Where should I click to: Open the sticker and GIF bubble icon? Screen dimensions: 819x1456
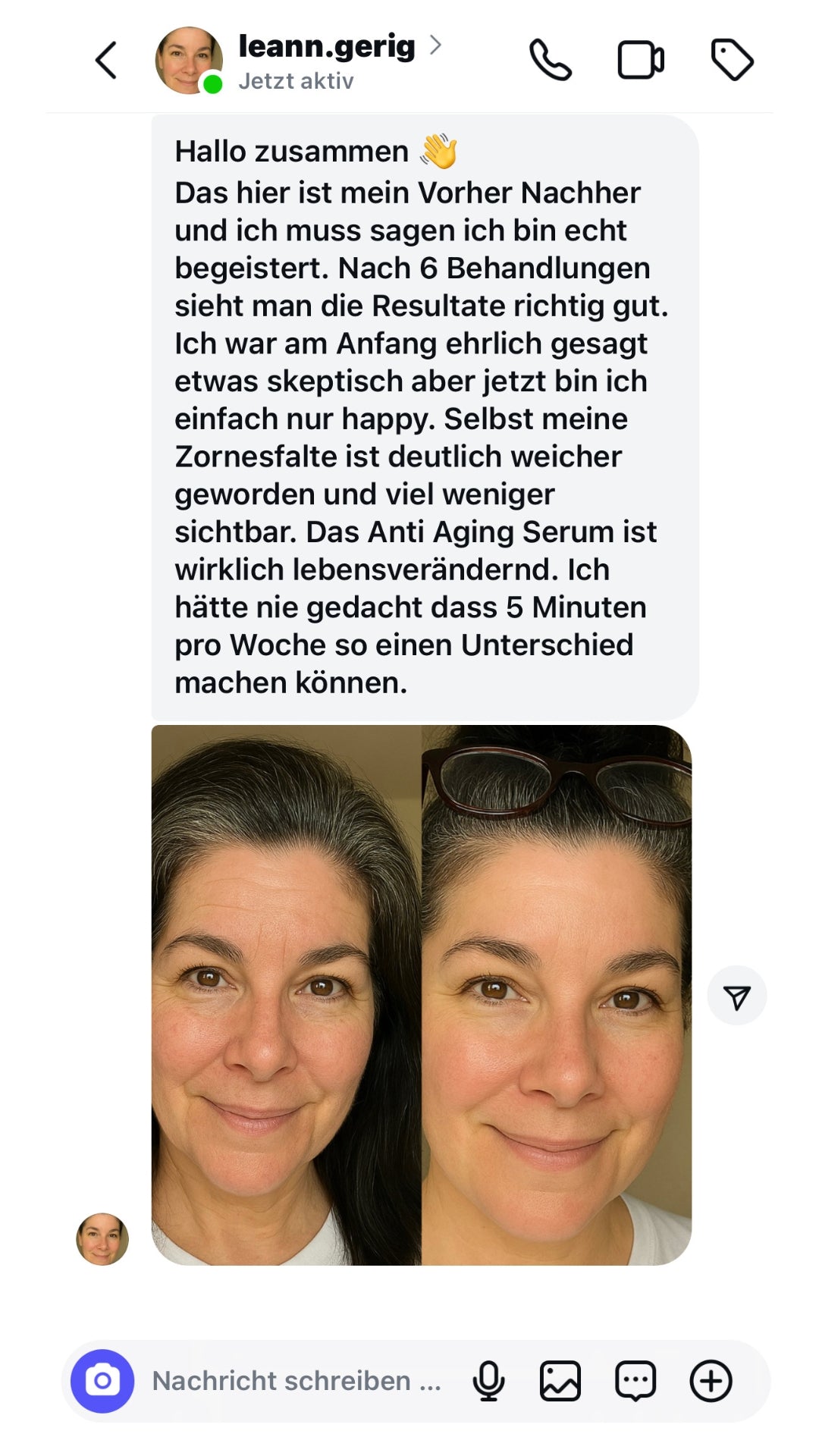point(635,1381)
